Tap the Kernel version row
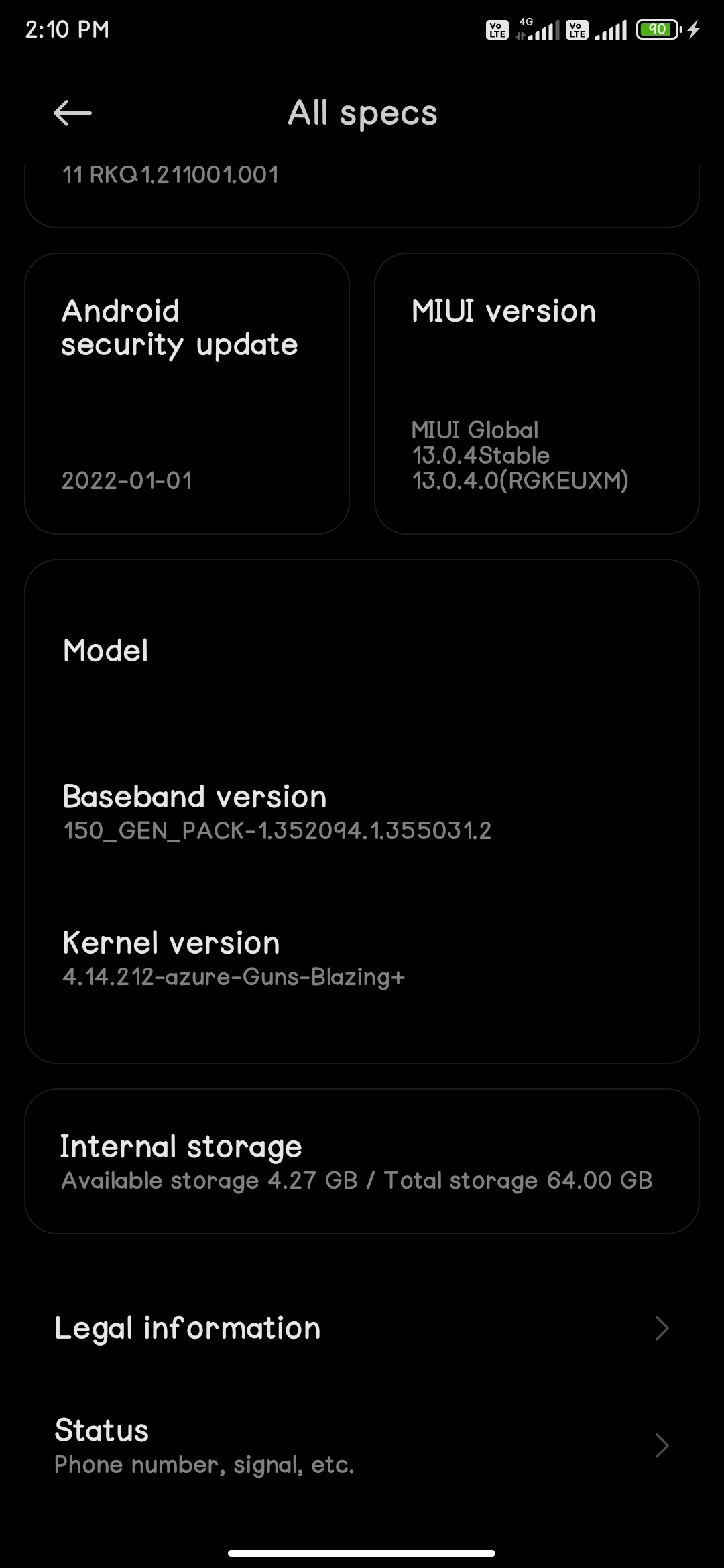 (x=362, y=958)
